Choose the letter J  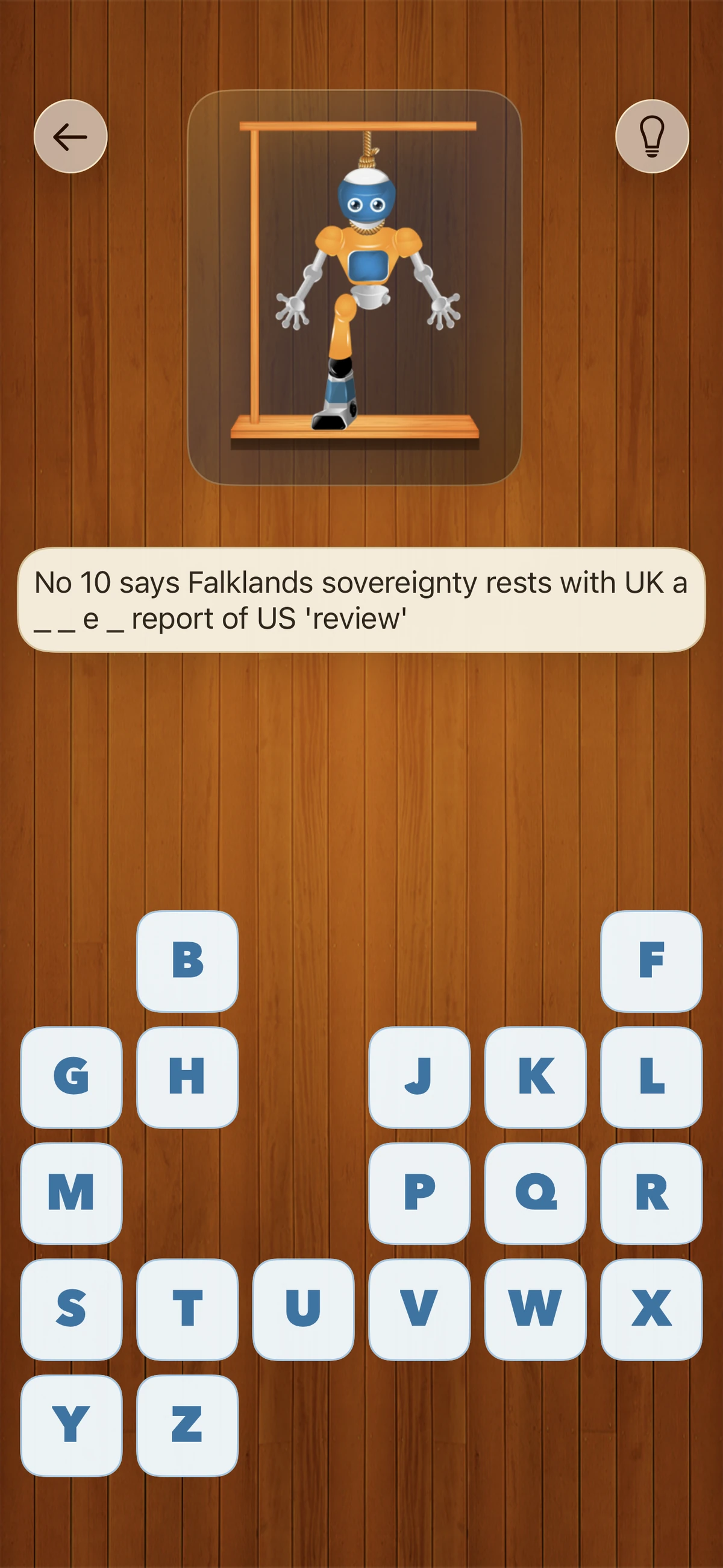click(419, 1077)
